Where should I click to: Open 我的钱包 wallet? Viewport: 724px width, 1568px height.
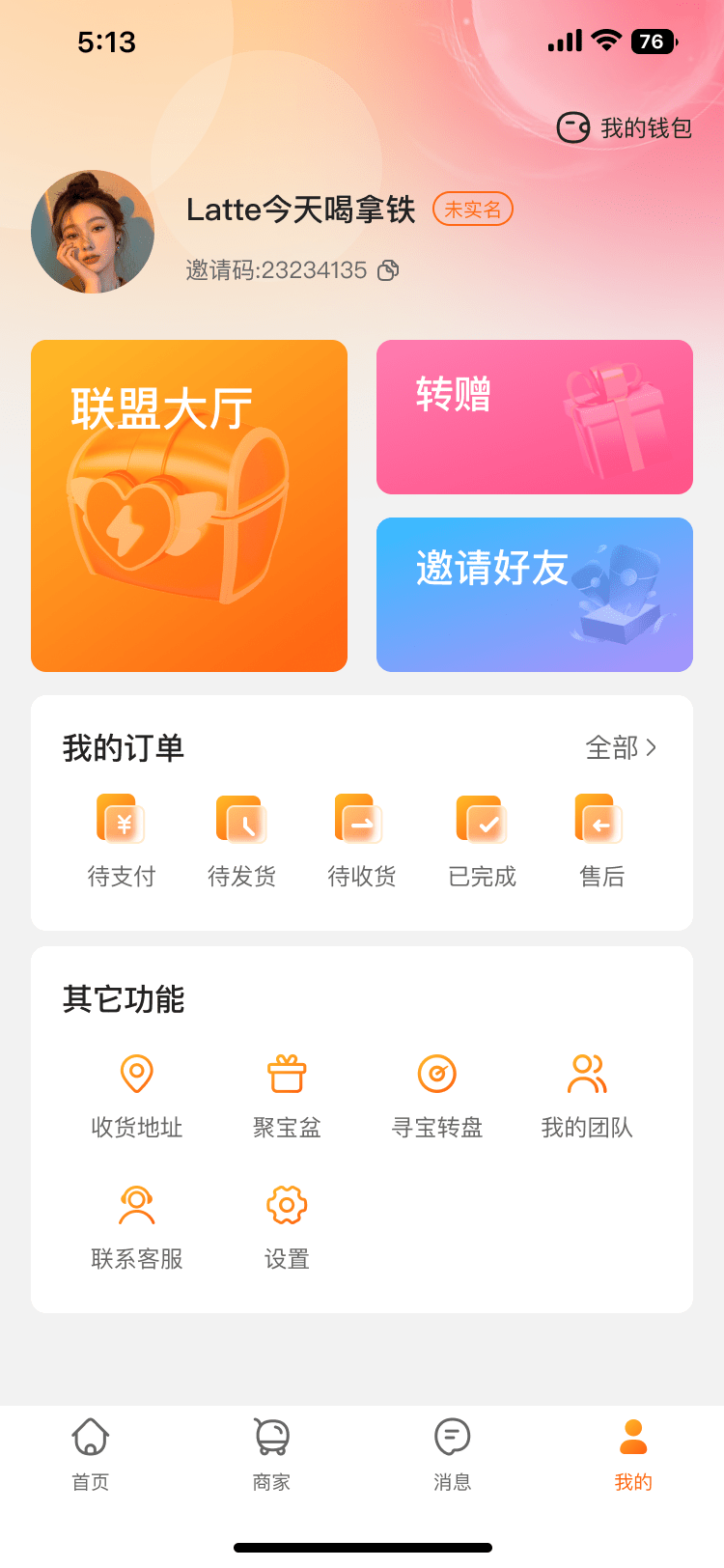[x=625, y=127]
